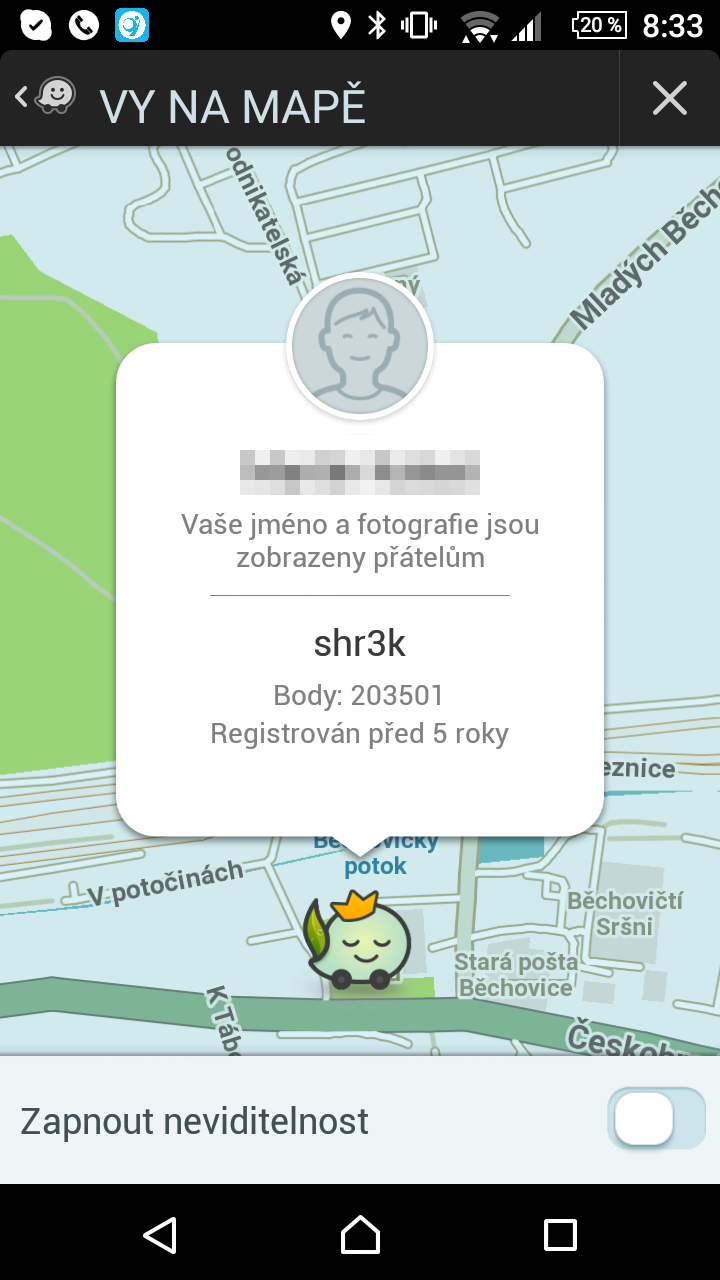Go to the Android home screen
This screenshot has width=720, height=1280.
(x=360, y=1235)
